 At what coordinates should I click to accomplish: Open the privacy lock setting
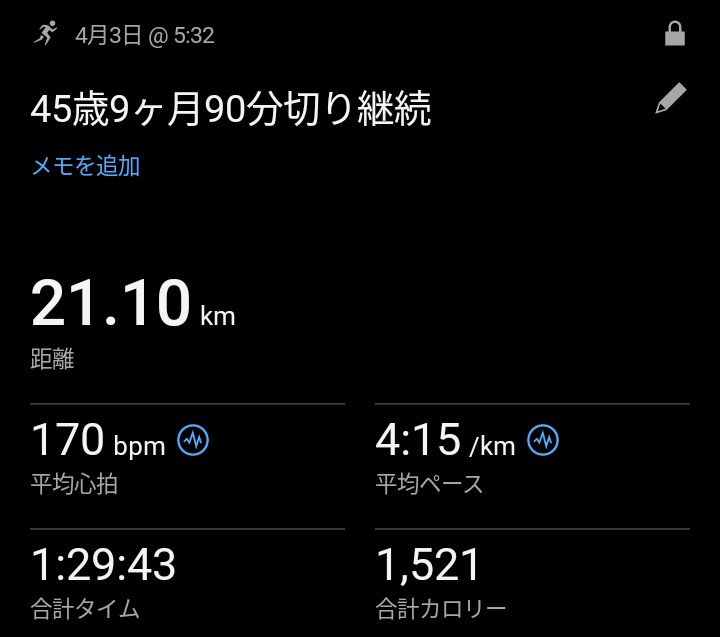tap(675, 35)
